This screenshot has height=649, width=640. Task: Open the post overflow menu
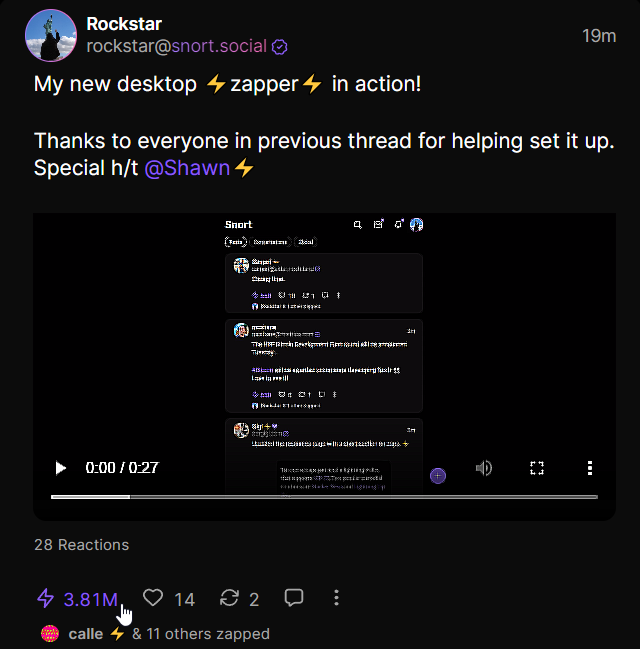coord(336,598)
